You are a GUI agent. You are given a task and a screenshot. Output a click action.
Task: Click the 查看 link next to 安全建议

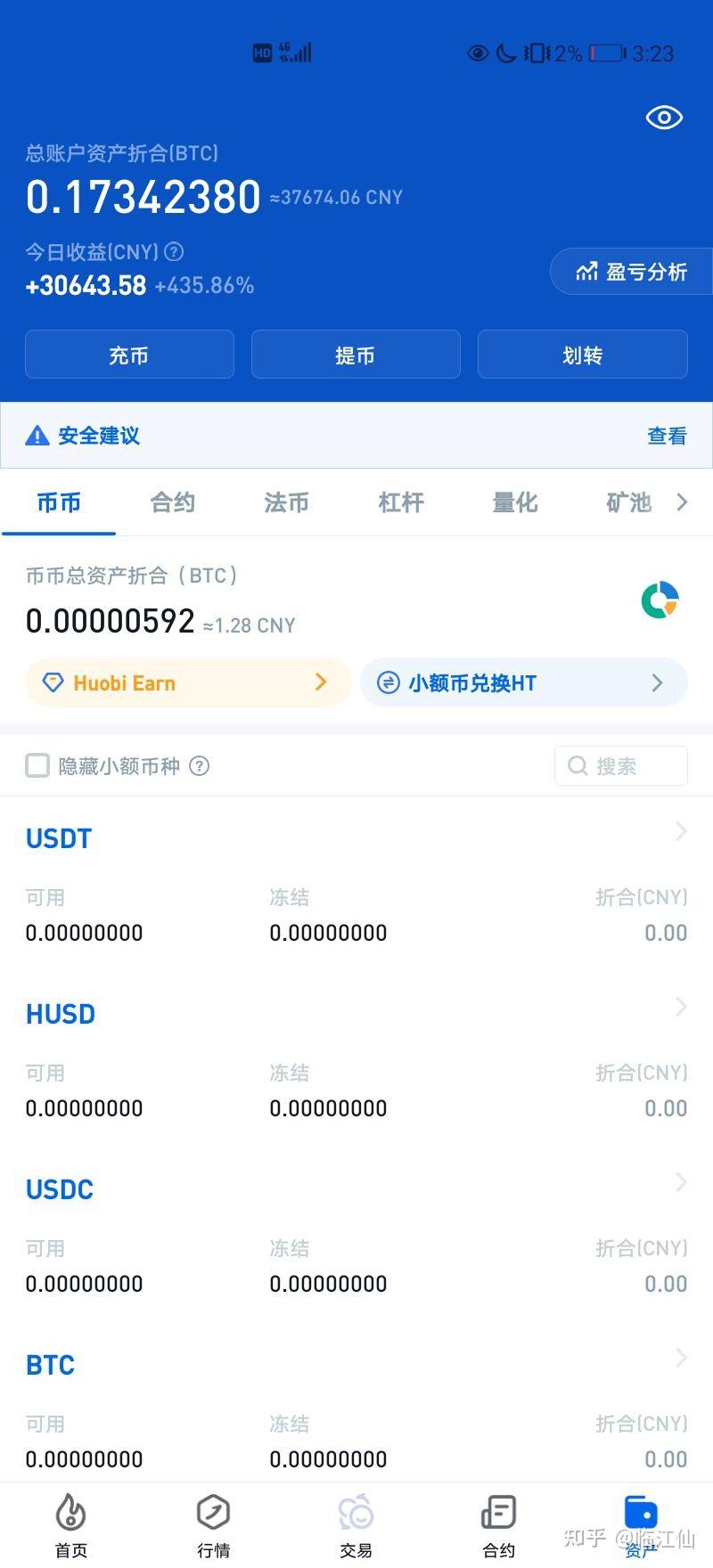(667, 436)
